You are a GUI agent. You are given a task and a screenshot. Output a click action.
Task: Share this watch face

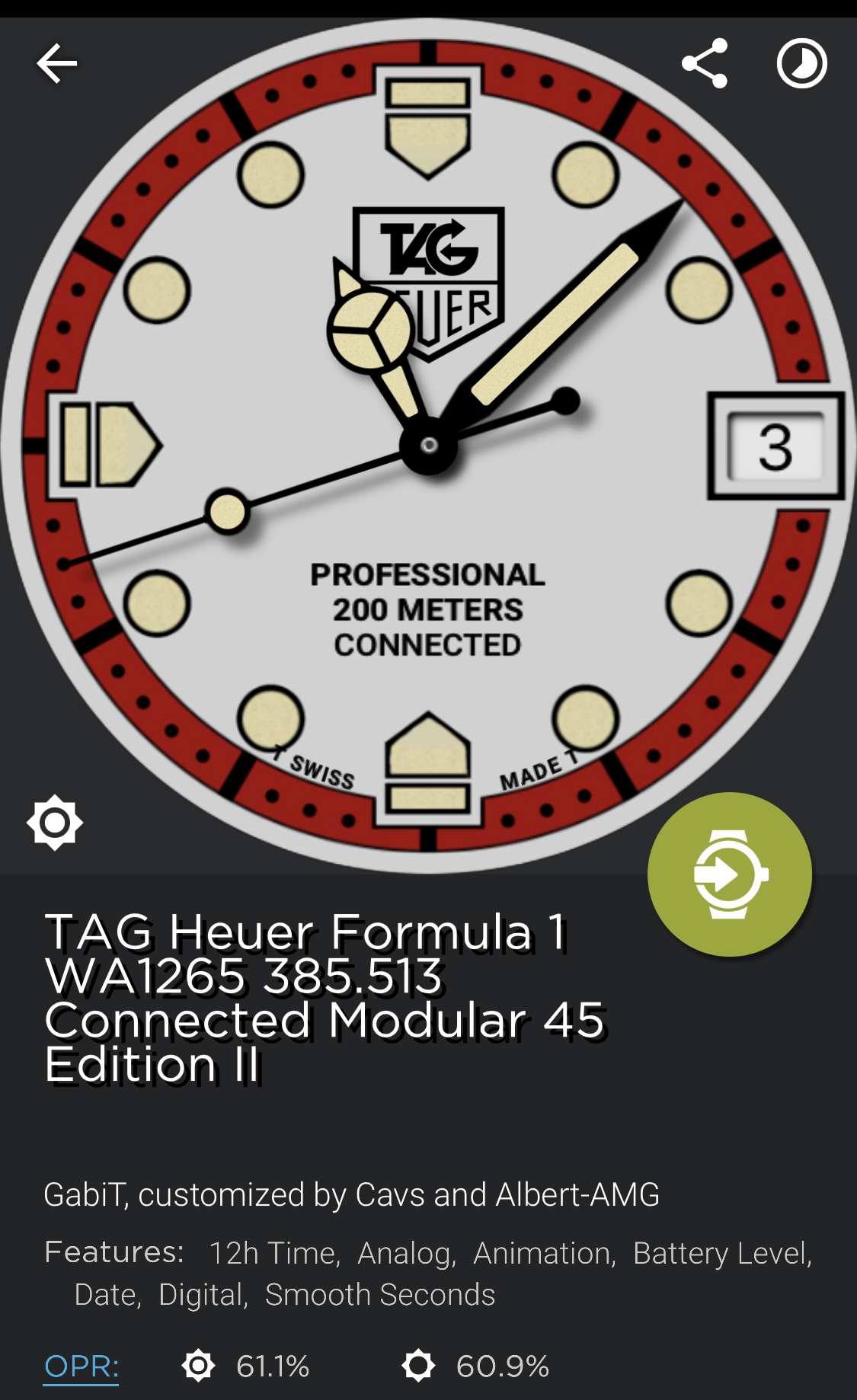[705, 63]
